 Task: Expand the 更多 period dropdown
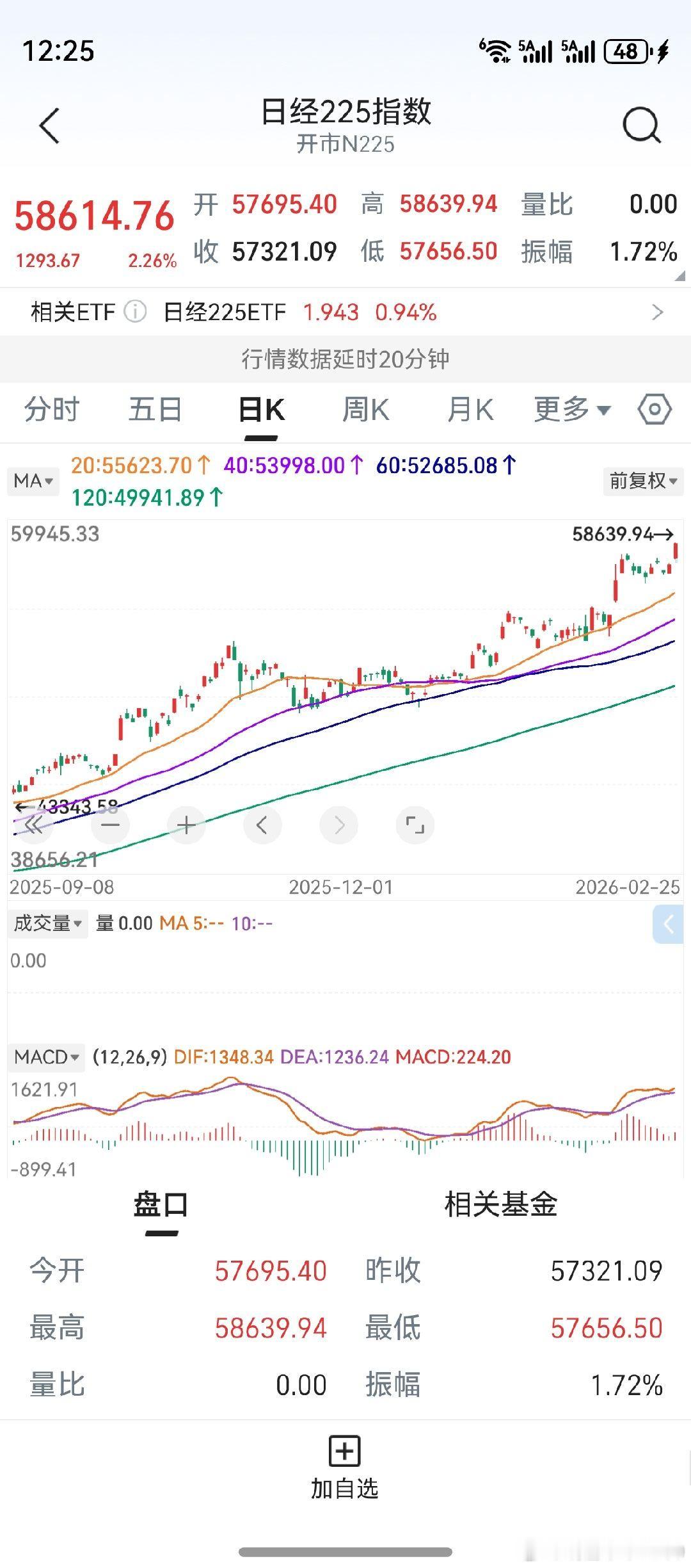572,410
